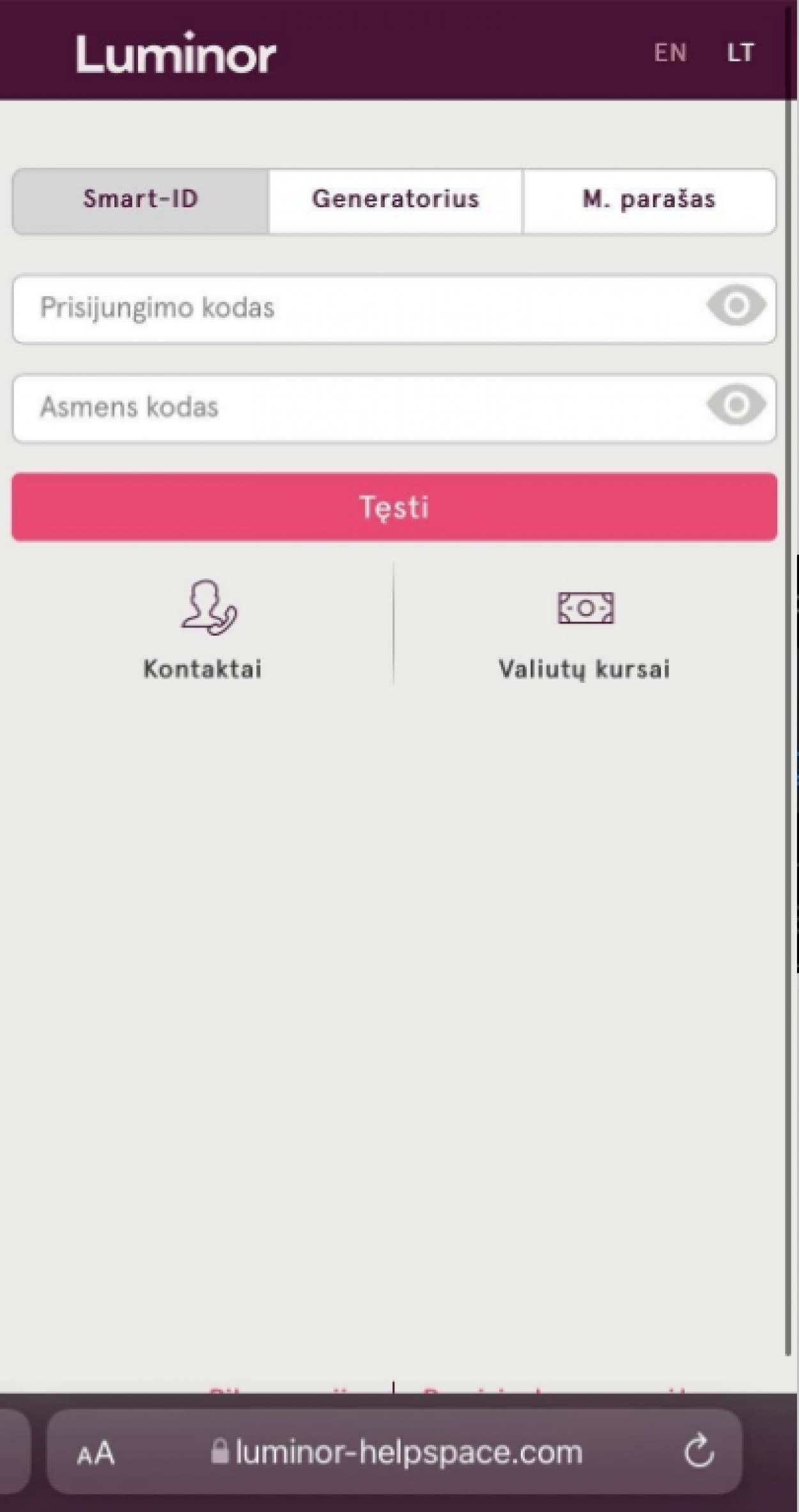
Task: Switch language to EN
Action: [670, 52]
